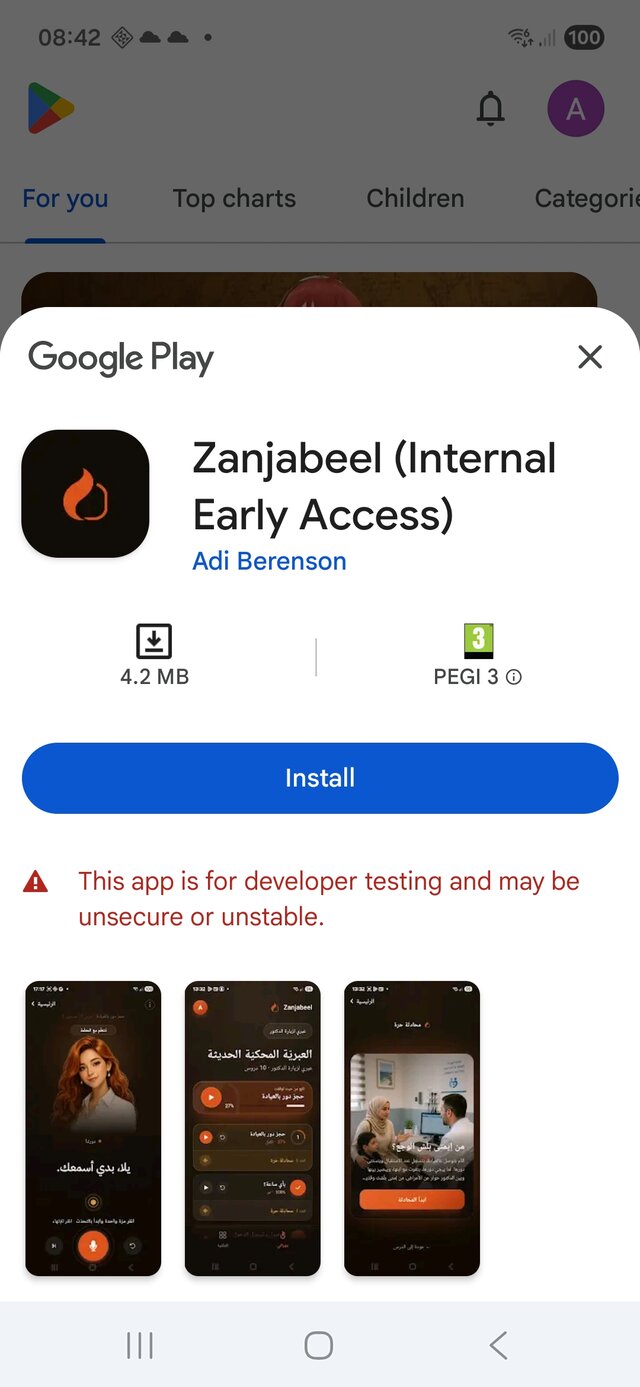Open the Zanjabeel app icon

click(85, 494)
